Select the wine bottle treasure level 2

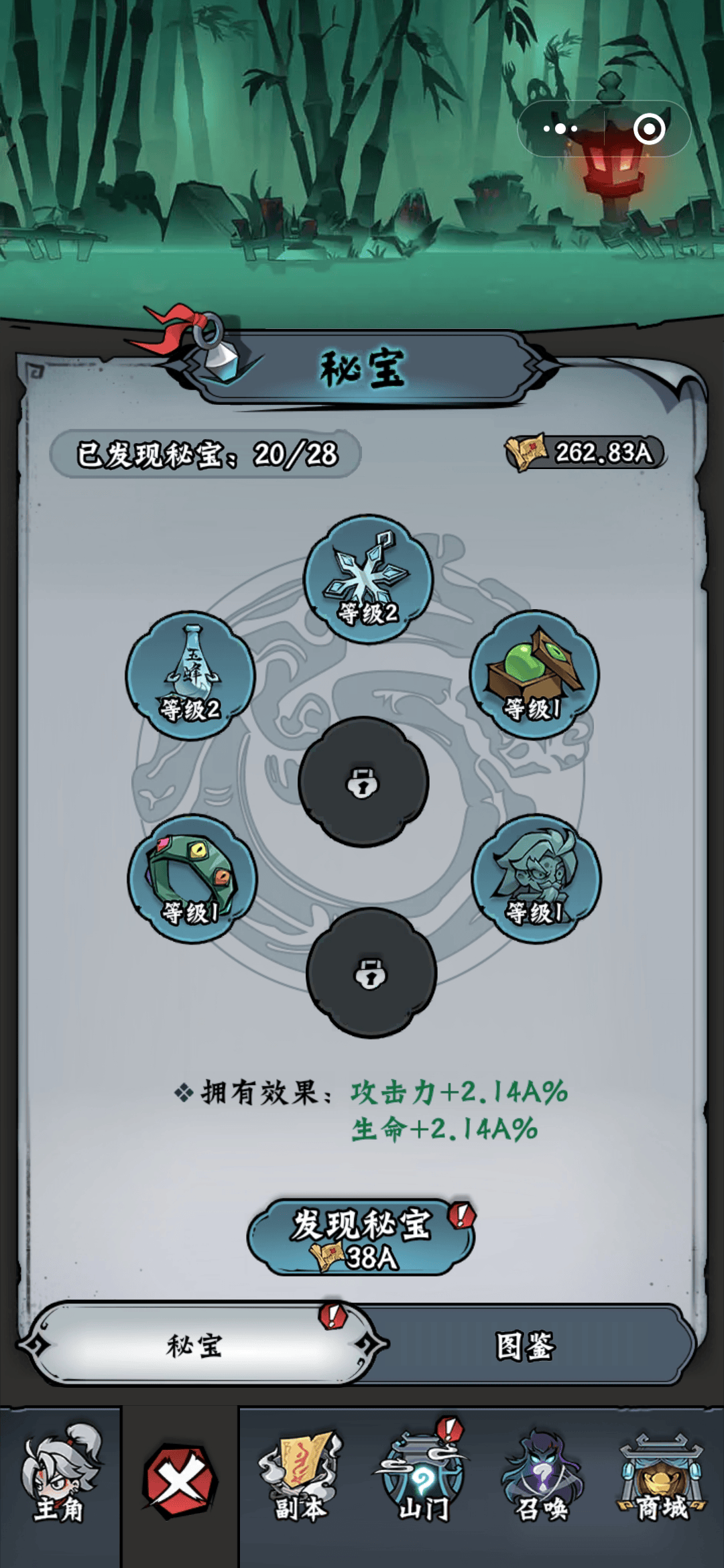[191, 675]
